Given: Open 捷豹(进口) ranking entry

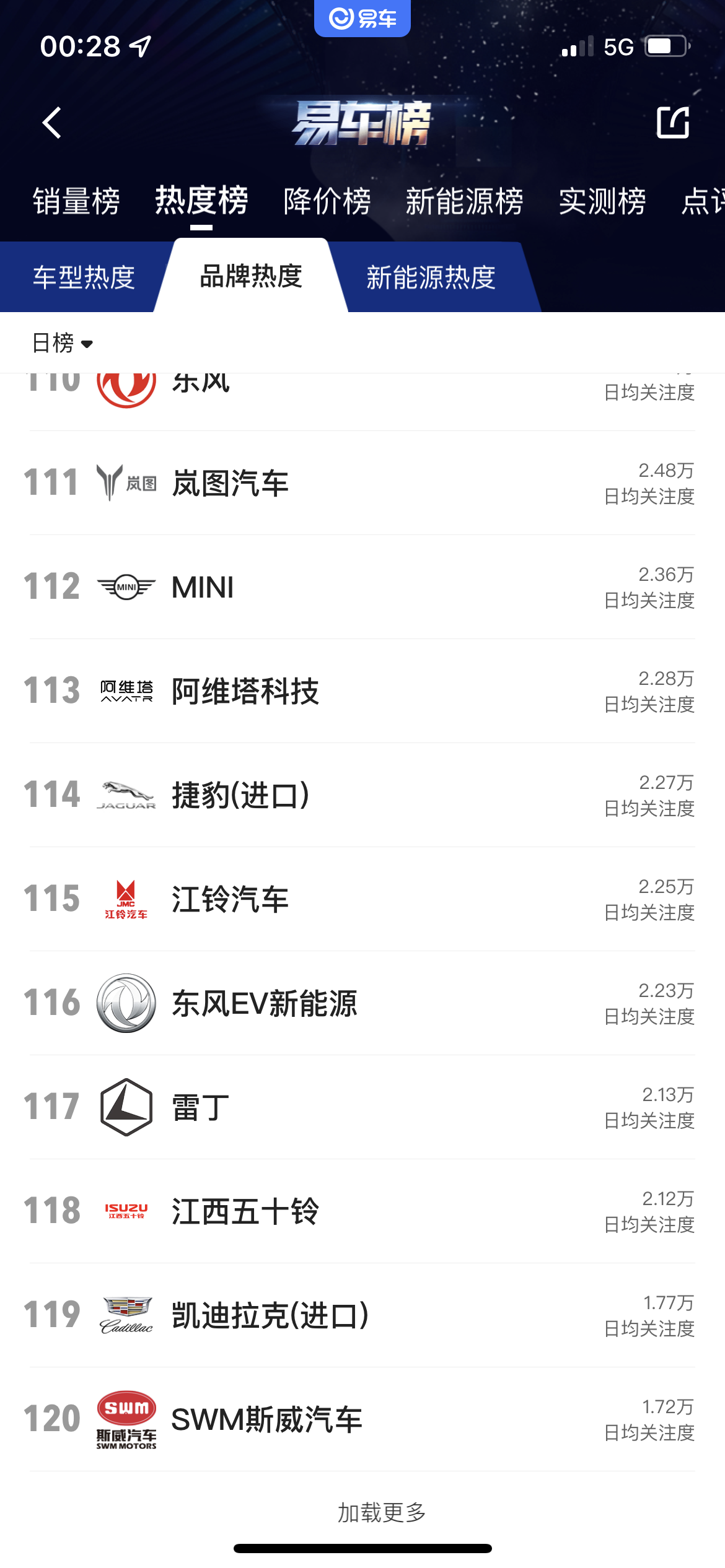Looking at the screenshot, I should coord(362,795).
